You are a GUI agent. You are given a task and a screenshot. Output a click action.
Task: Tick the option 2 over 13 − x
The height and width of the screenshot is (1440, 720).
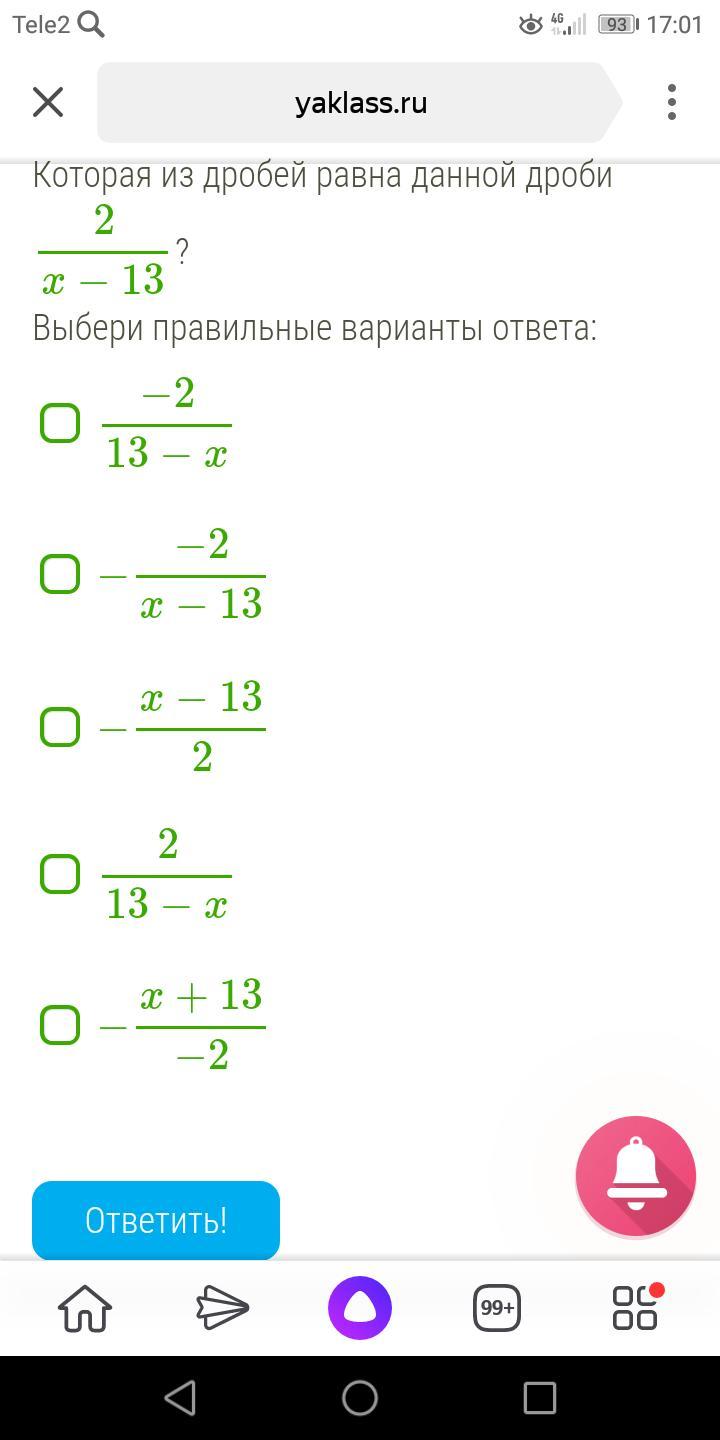click(x=60, y=873)
